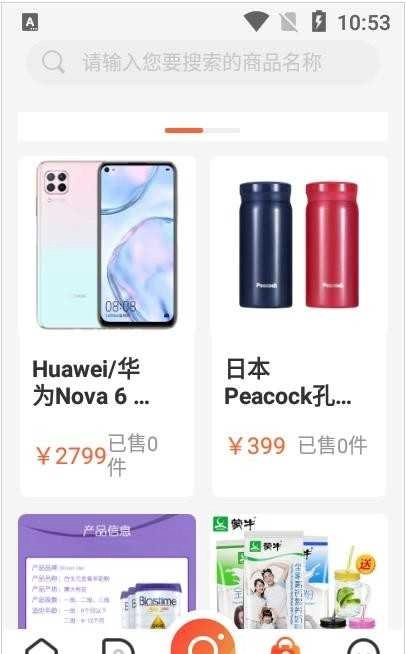406x654 pixels.
Task: Open the Huawei Nova 6 product card
Action: (107, 327)
